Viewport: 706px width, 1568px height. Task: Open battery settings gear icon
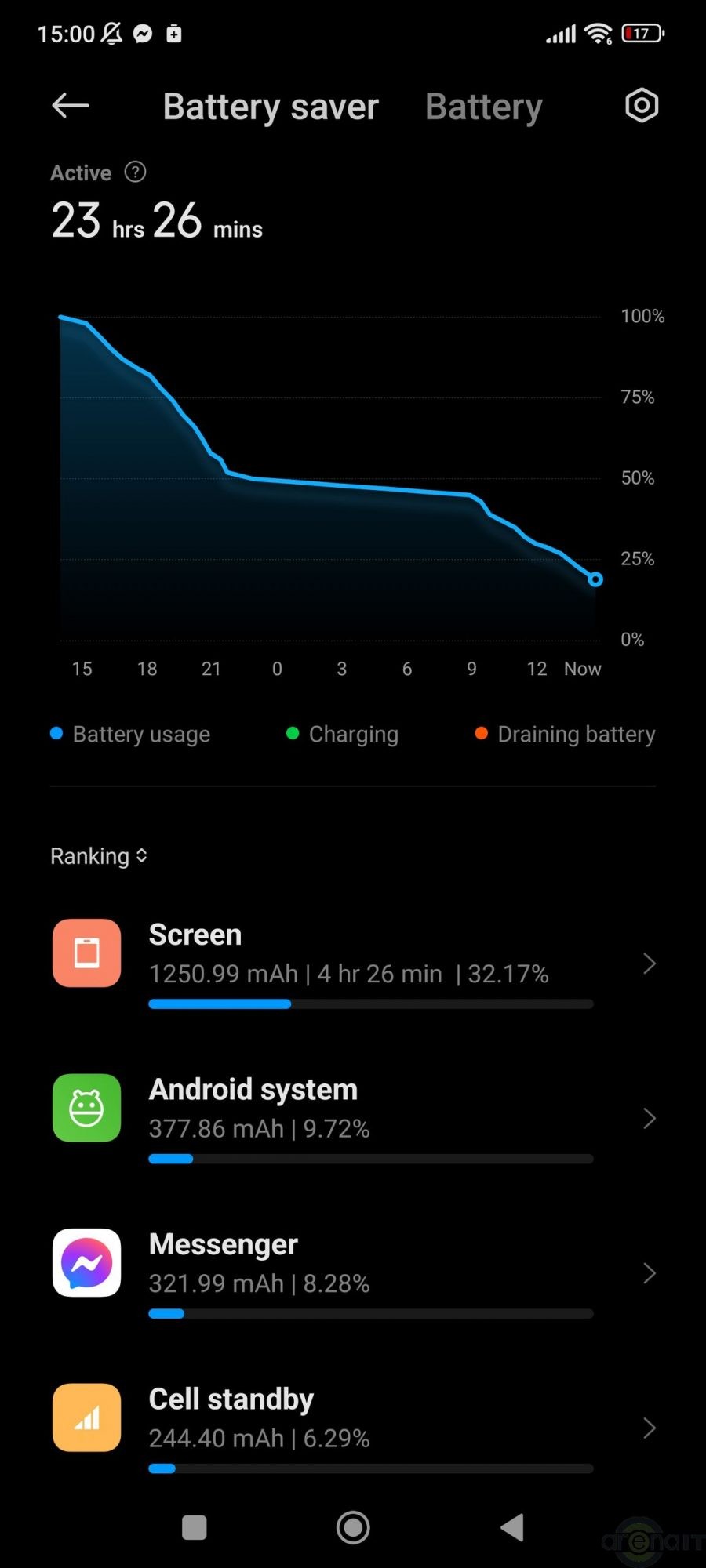641,106
